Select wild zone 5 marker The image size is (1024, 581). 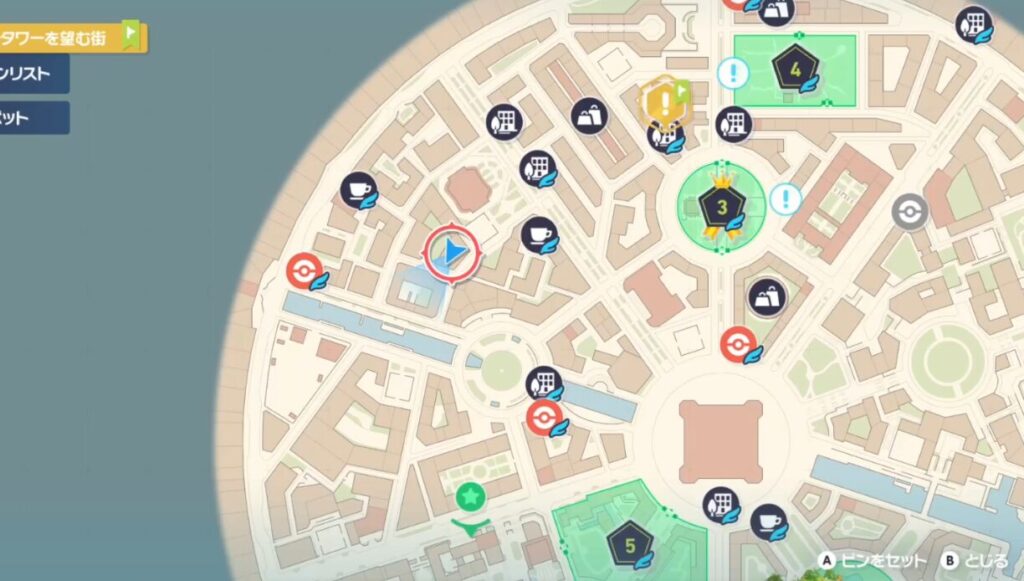(629, 544)
